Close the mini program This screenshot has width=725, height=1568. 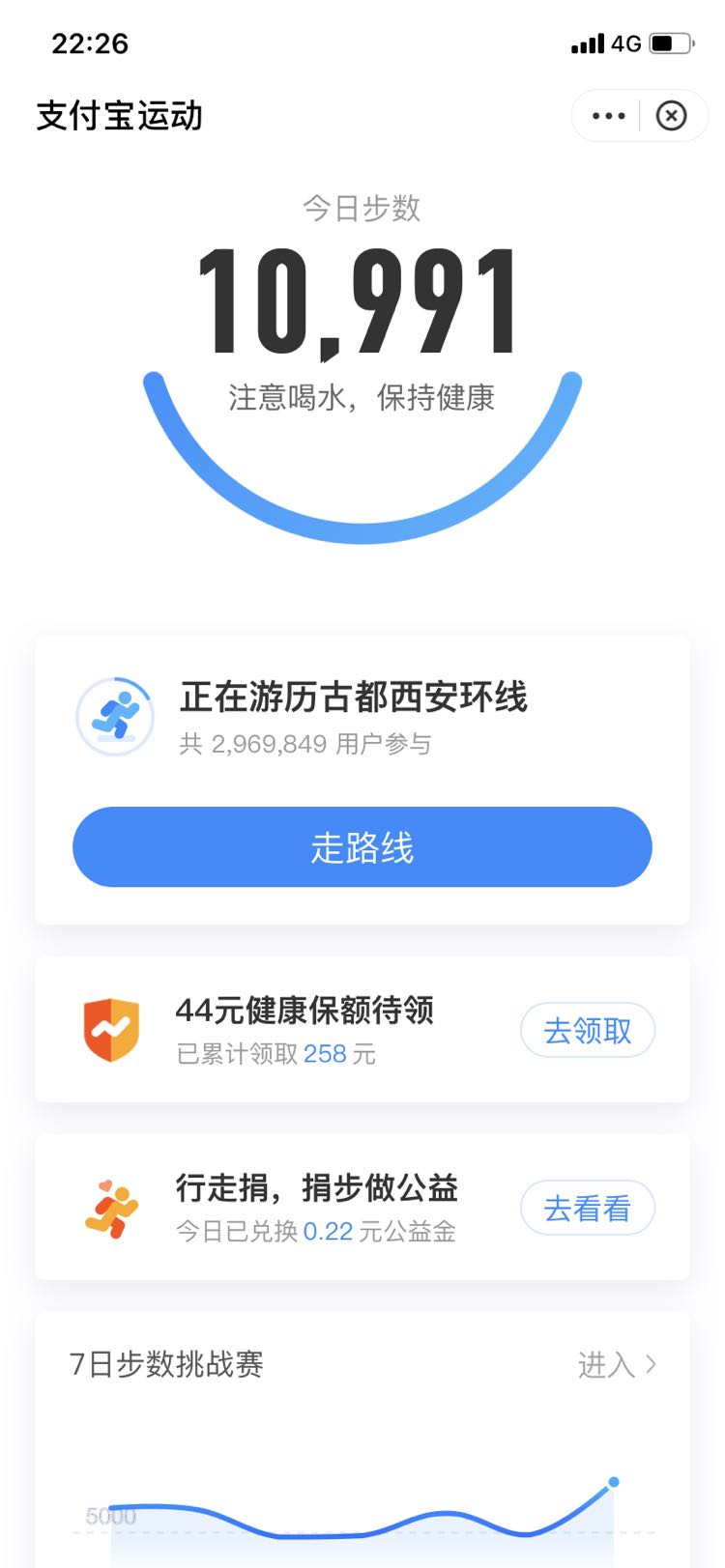(671, 116)
